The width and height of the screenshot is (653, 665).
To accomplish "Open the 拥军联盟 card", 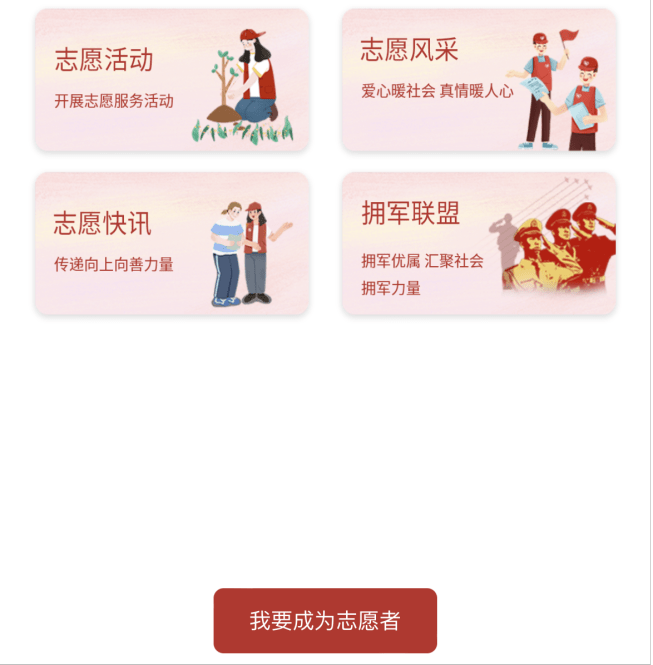I will [478, 243].
